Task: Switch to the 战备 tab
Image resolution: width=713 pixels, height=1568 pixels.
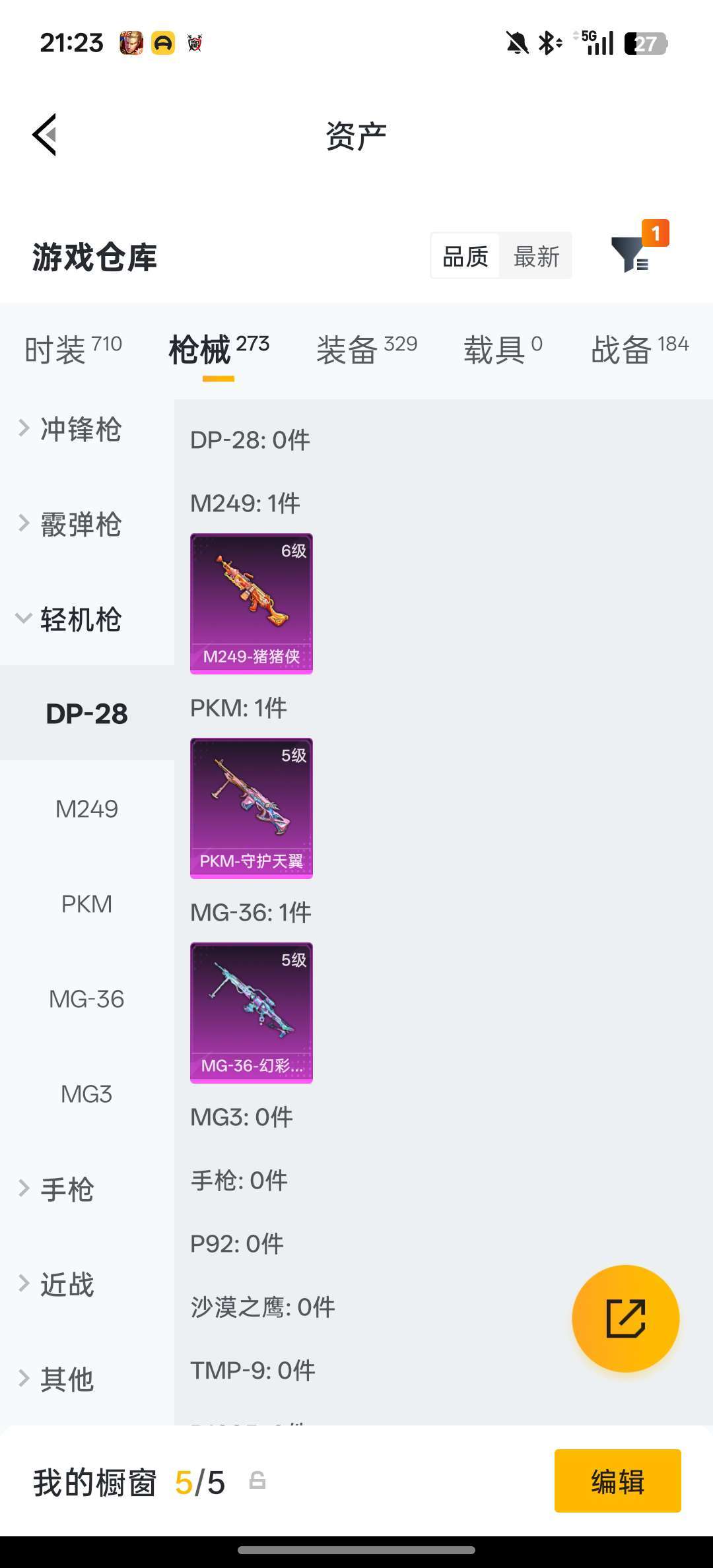Action: click(x=639, y=348)
